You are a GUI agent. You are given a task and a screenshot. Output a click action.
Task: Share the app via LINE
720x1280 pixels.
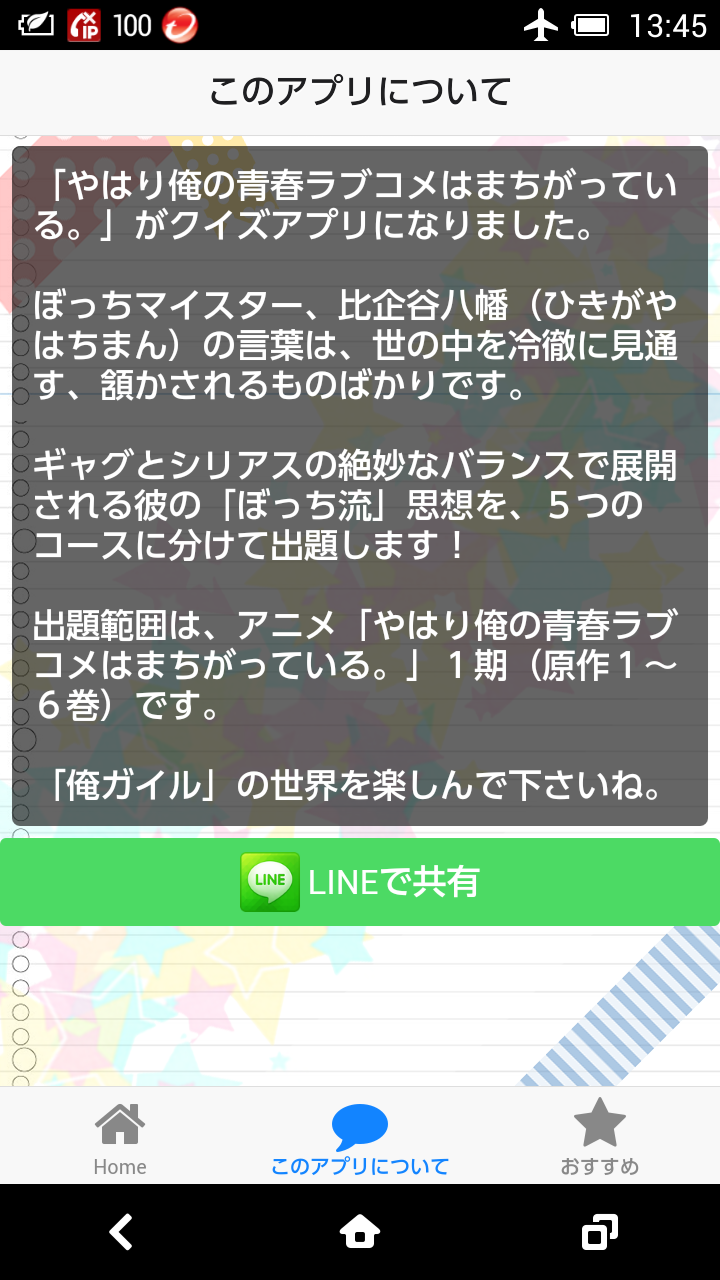click(360, 882)
